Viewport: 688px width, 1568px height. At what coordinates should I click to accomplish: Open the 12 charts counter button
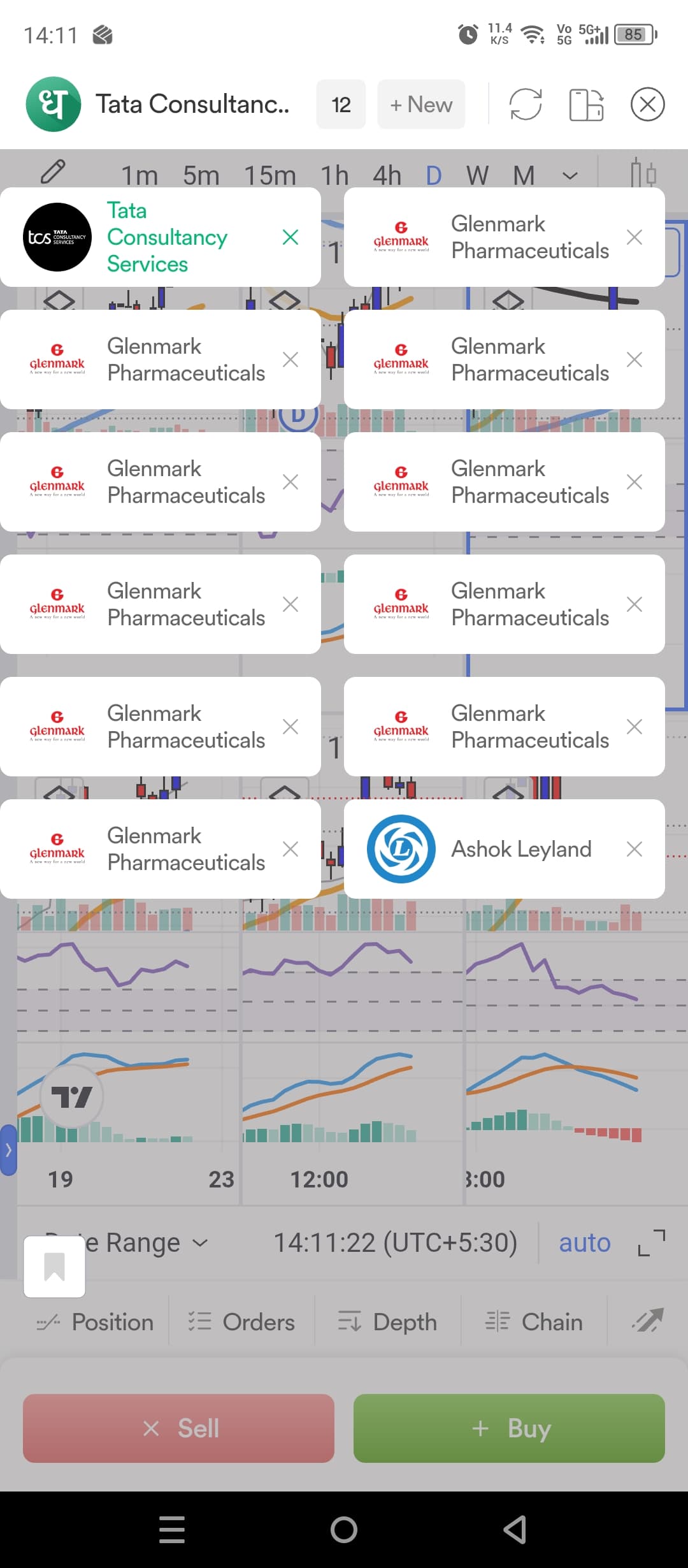[341, 105]
